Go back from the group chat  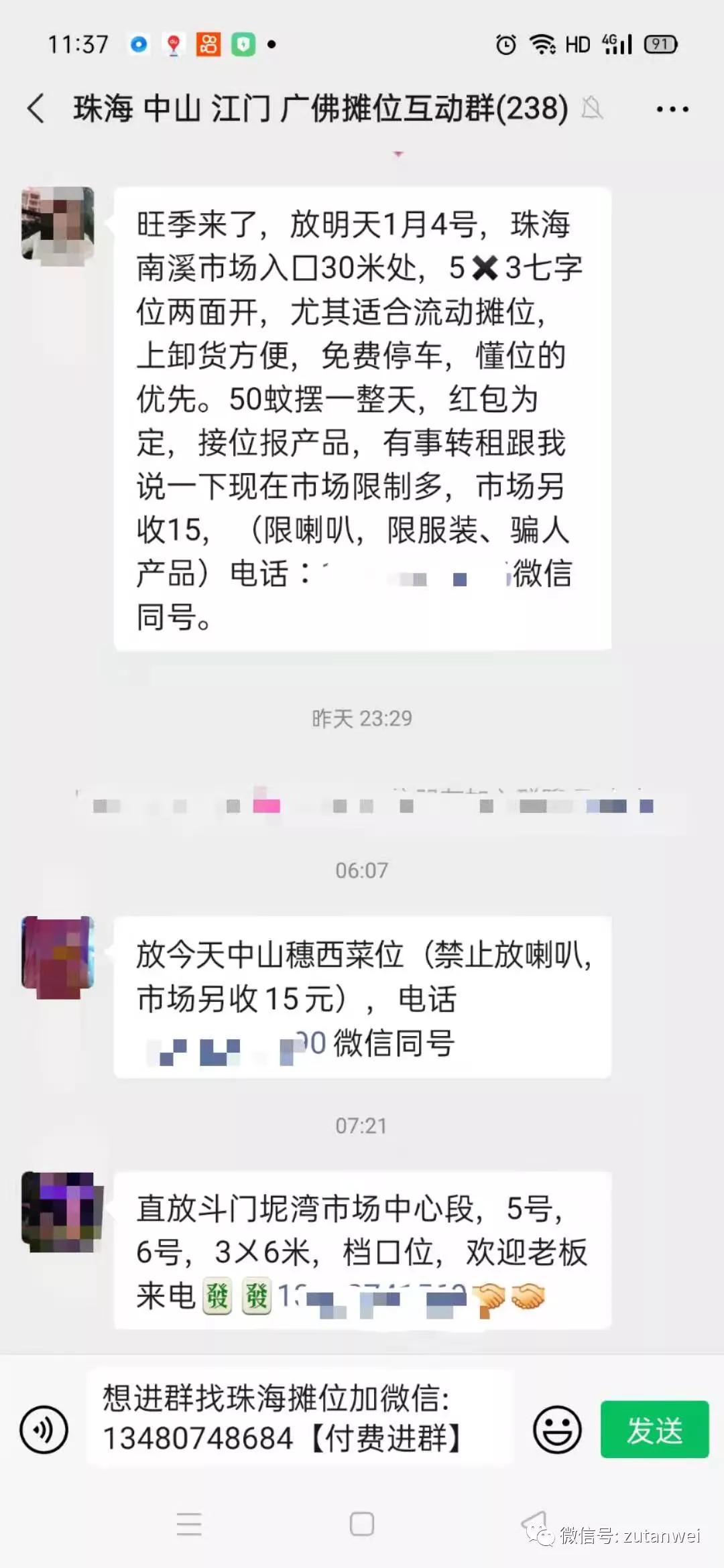(36, 109)
